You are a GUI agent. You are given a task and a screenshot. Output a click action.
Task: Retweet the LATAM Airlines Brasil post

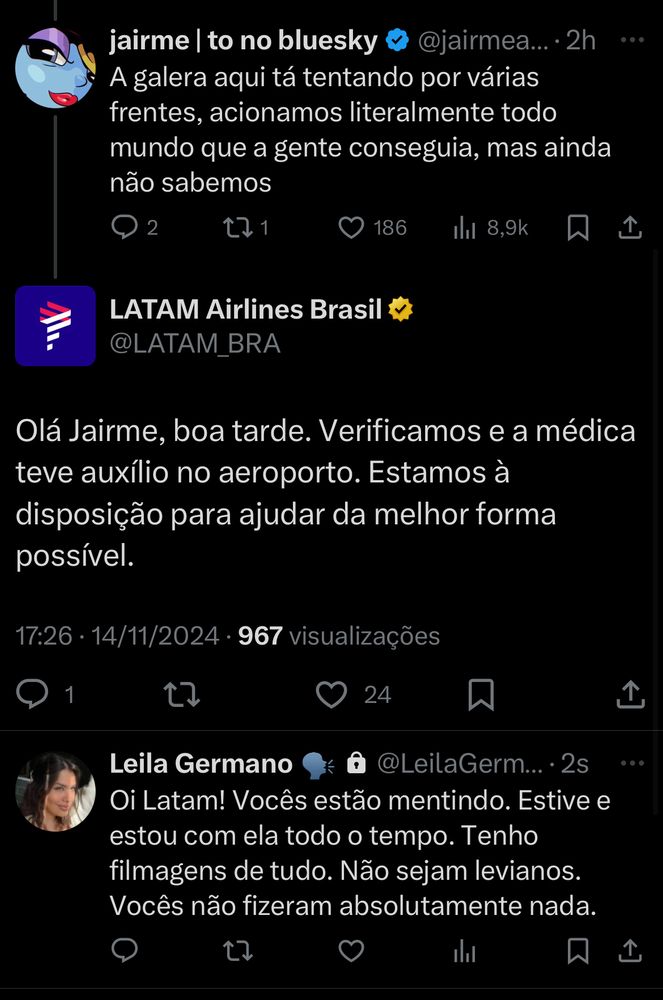(x=180, y=694)
